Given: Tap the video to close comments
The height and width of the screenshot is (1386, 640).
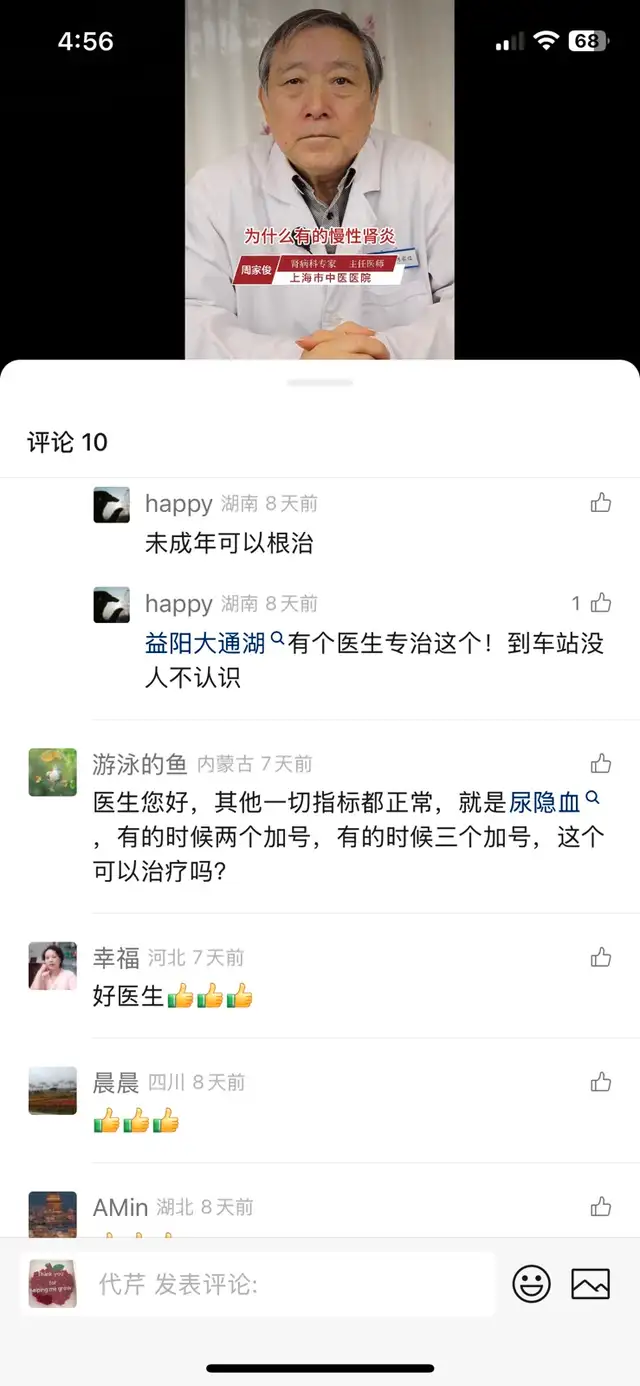Looking at the screenshot, I should click(x=320, y=180).
